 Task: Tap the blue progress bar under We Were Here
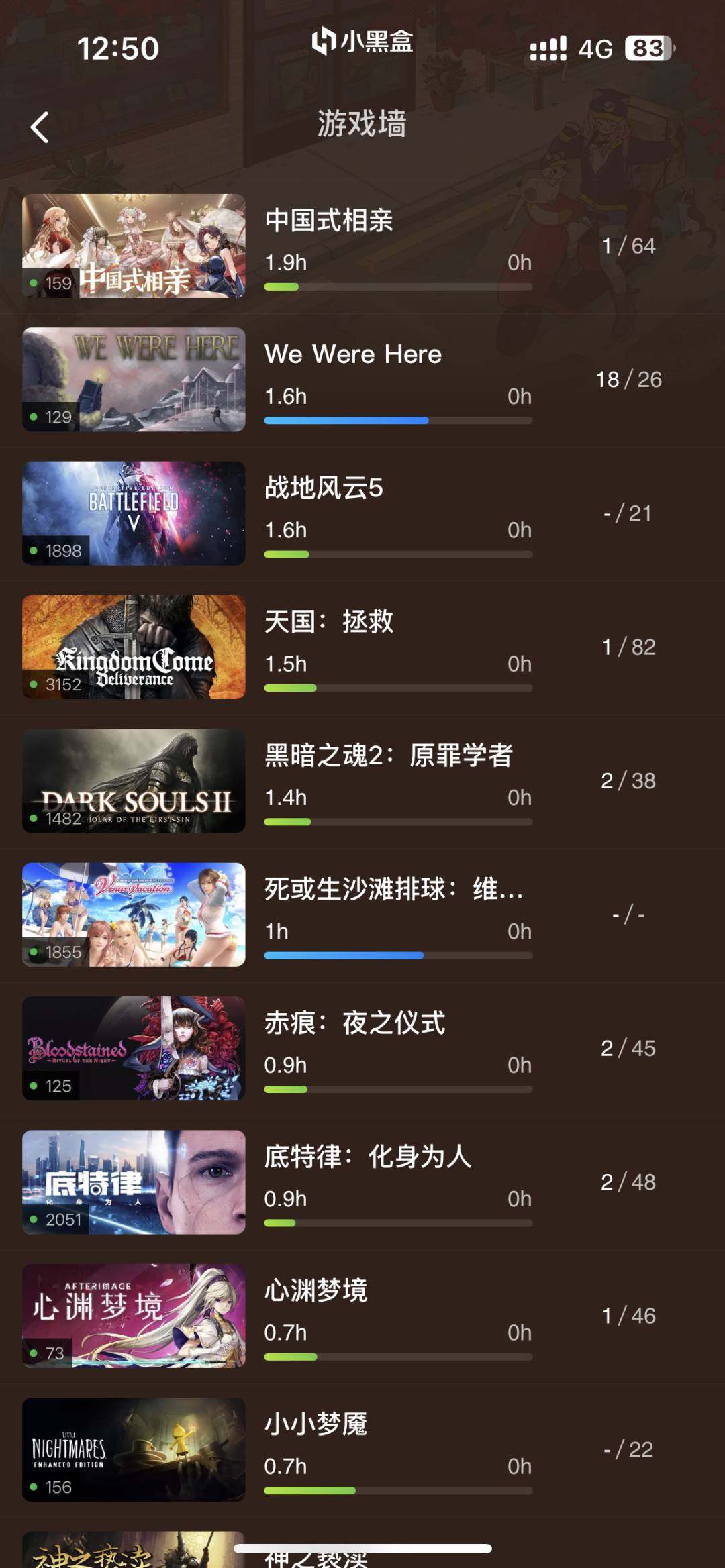tap(346, 420)
